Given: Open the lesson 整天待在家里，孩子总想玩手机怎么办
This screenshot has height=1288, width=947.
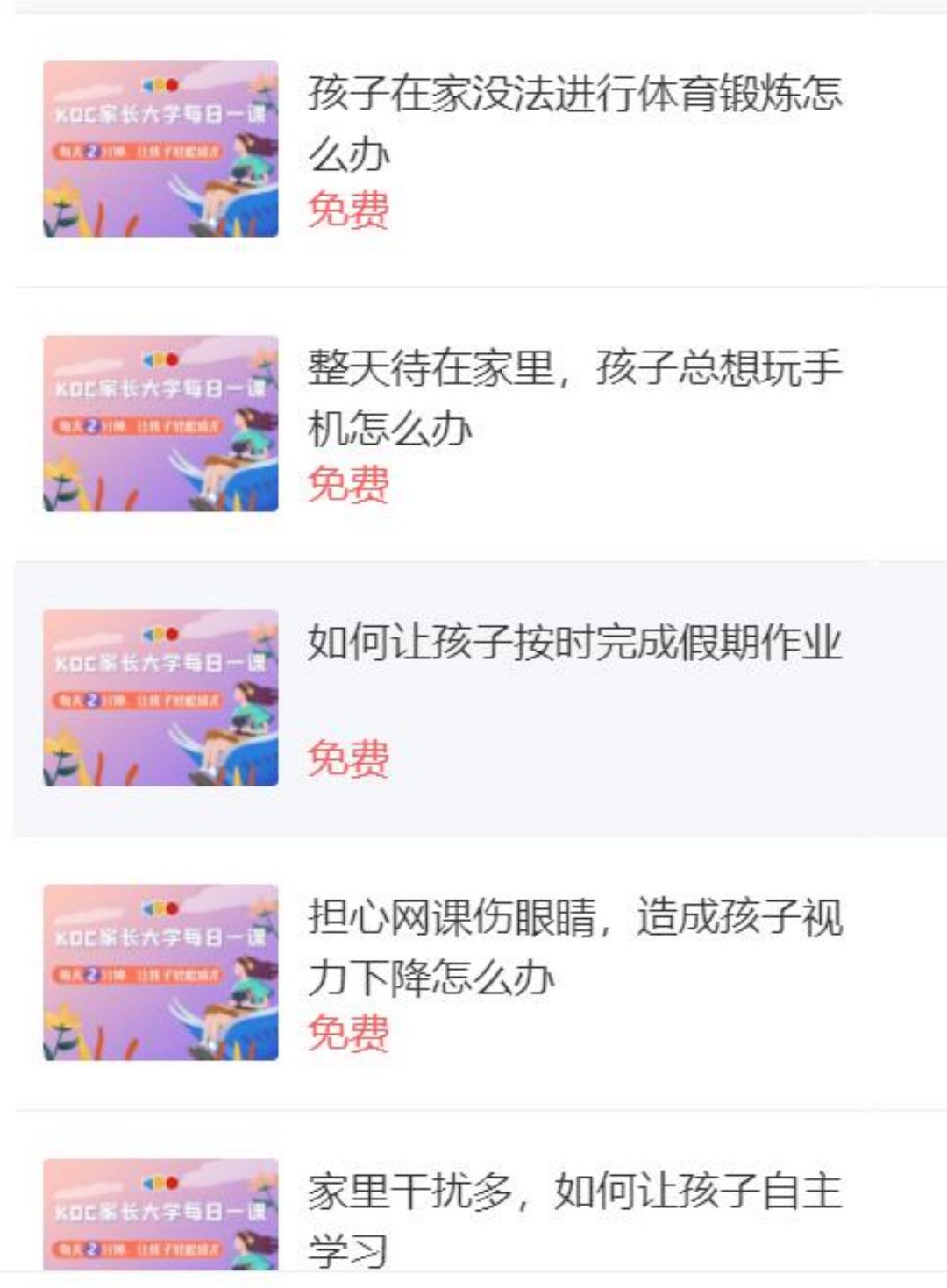Looking at the screenshot, I should click(573, 397).
